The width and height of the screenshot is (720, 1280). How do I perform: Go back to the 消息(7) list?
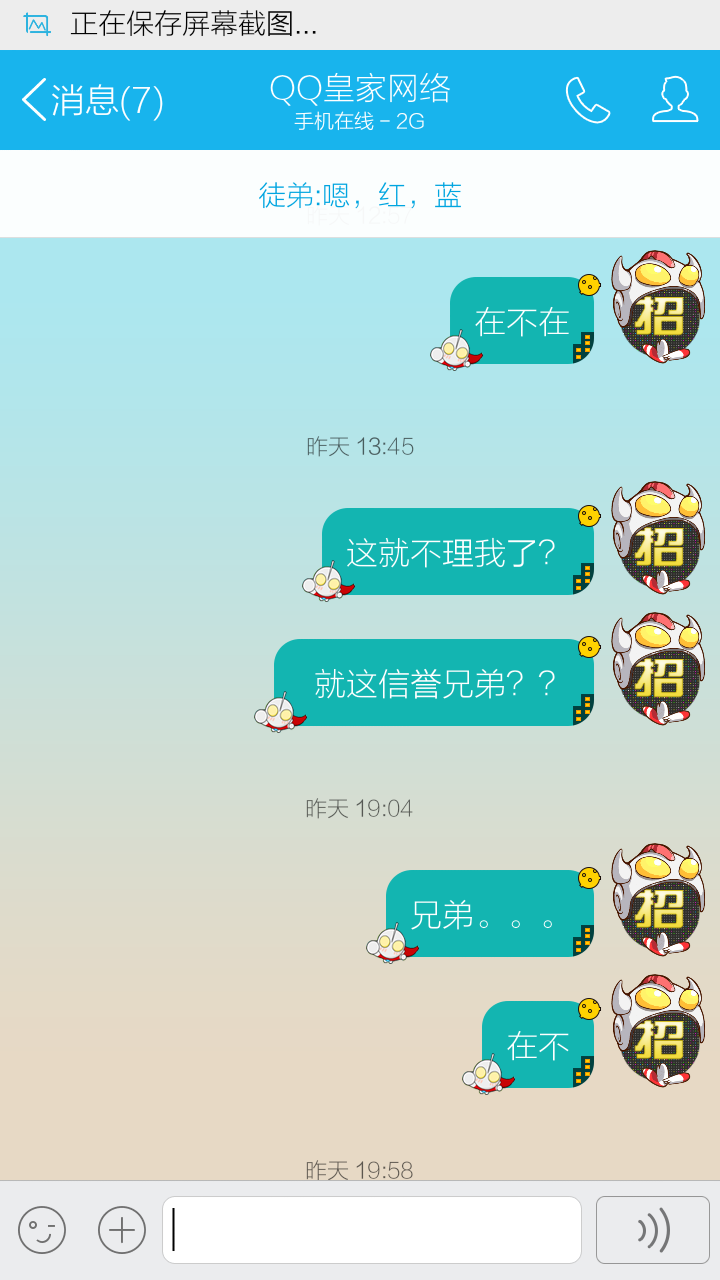click(90, 100)
